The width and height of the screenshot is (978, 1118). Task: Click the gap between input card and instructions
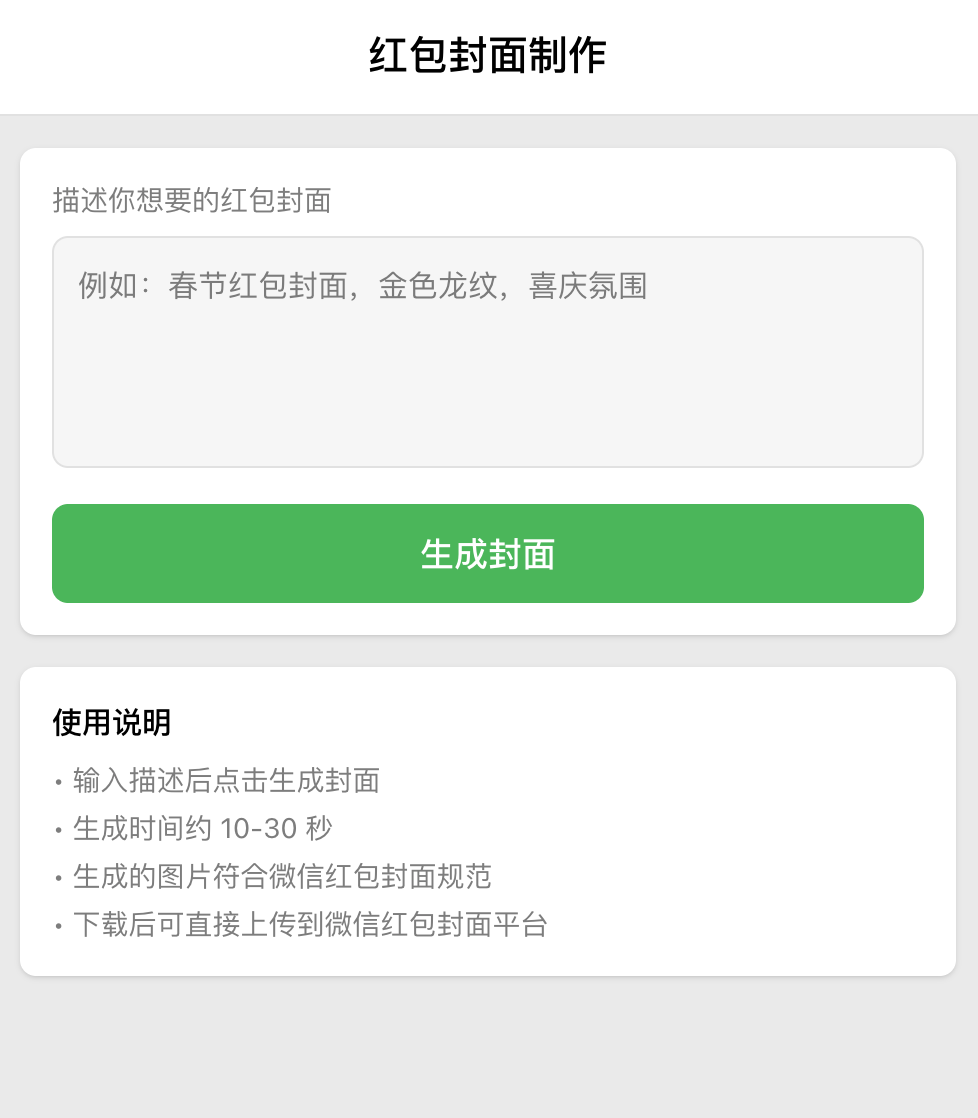[x=487, y=650]
